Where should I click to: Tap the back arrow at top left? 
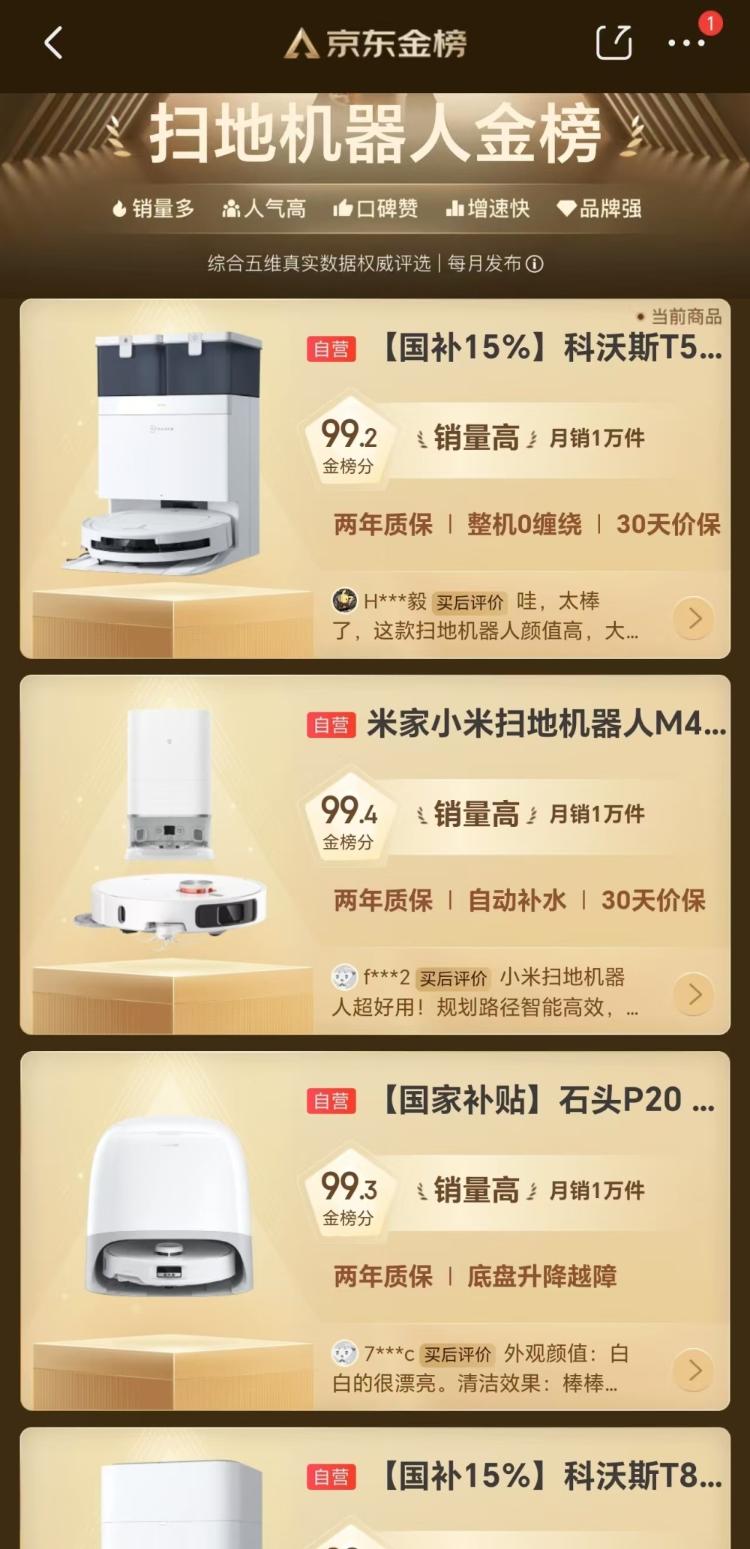tap(53, 44)
